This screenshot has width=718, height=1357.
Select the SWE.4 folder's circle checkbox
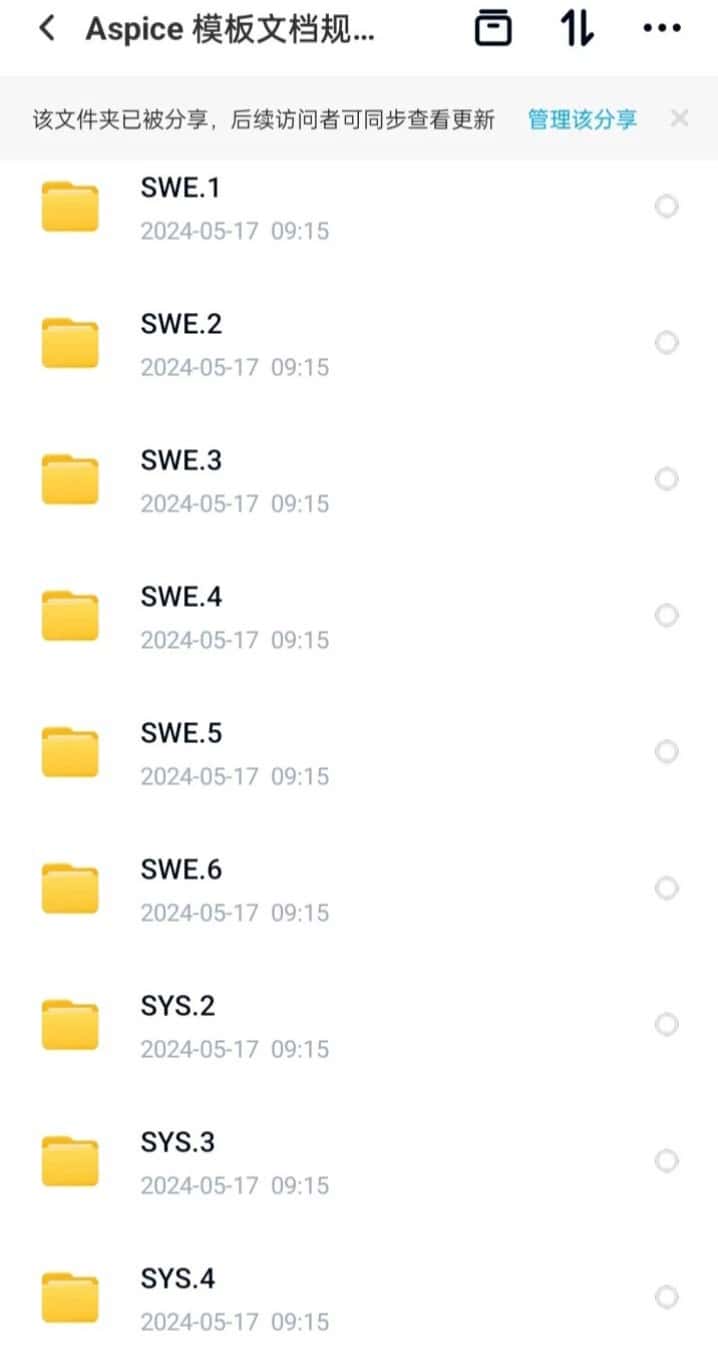[666, 616]
